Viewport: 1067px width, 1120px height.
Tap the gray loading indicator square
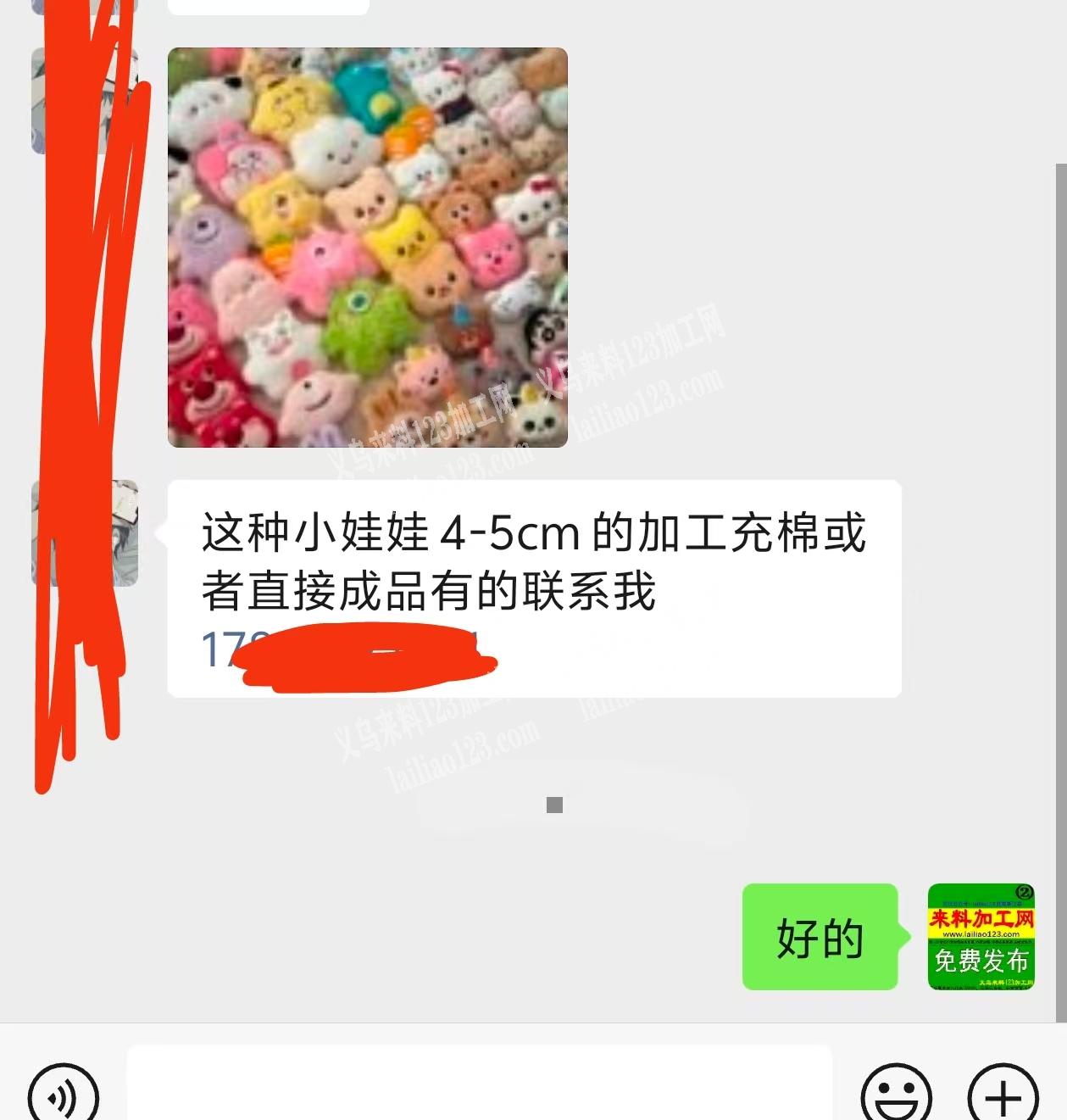pyautogui.click(x=554, y=803)
